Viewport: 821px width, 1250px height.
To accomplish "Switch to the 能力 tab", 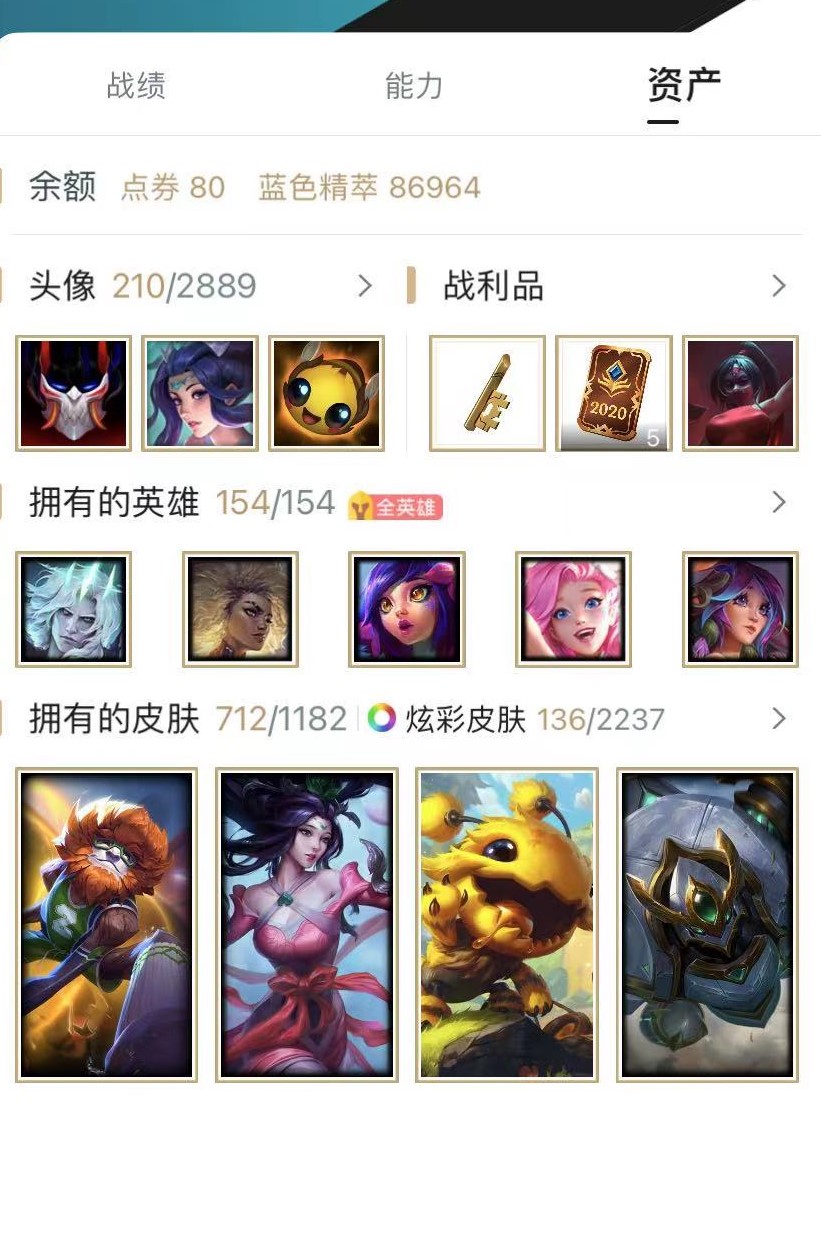I will (413, 86).
